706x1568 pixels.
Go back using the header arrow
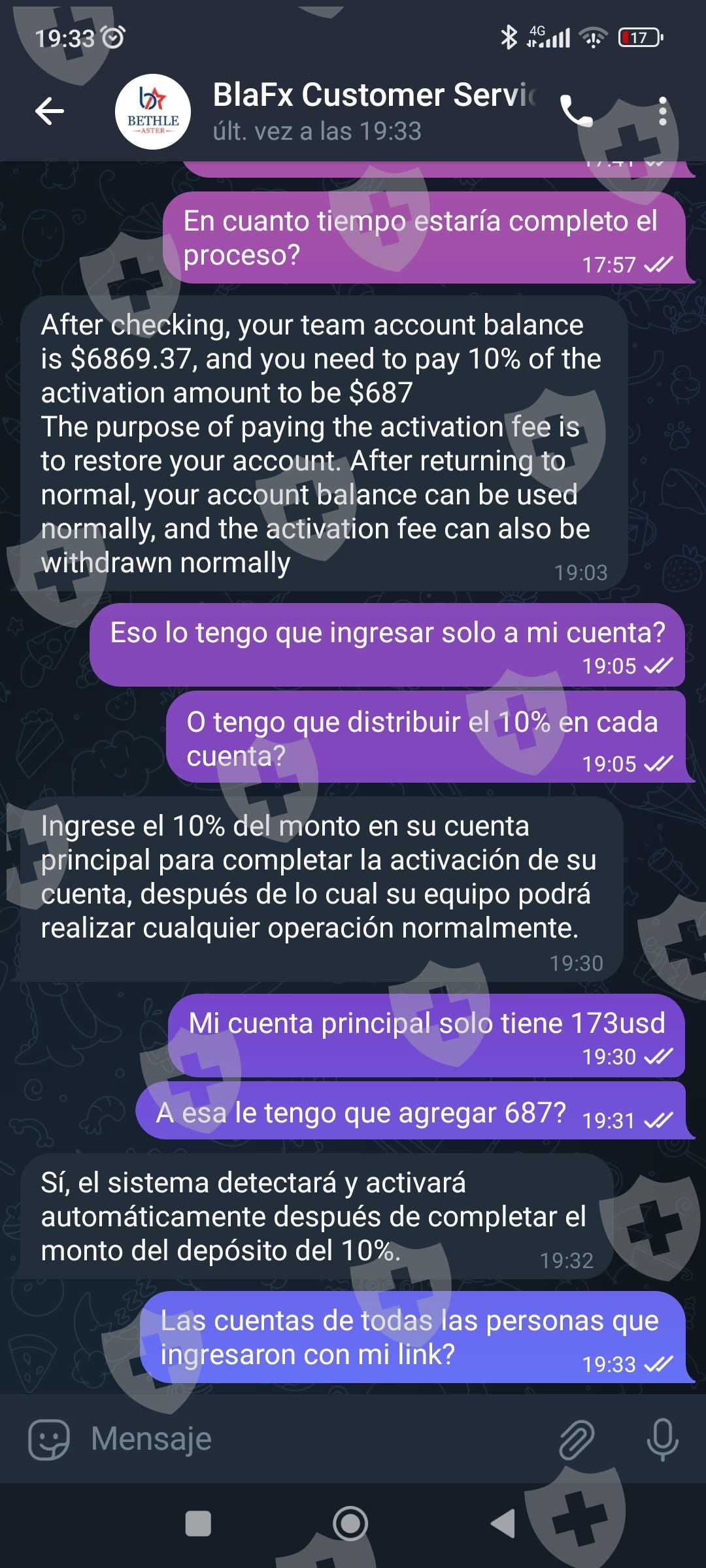pos(50,111)
